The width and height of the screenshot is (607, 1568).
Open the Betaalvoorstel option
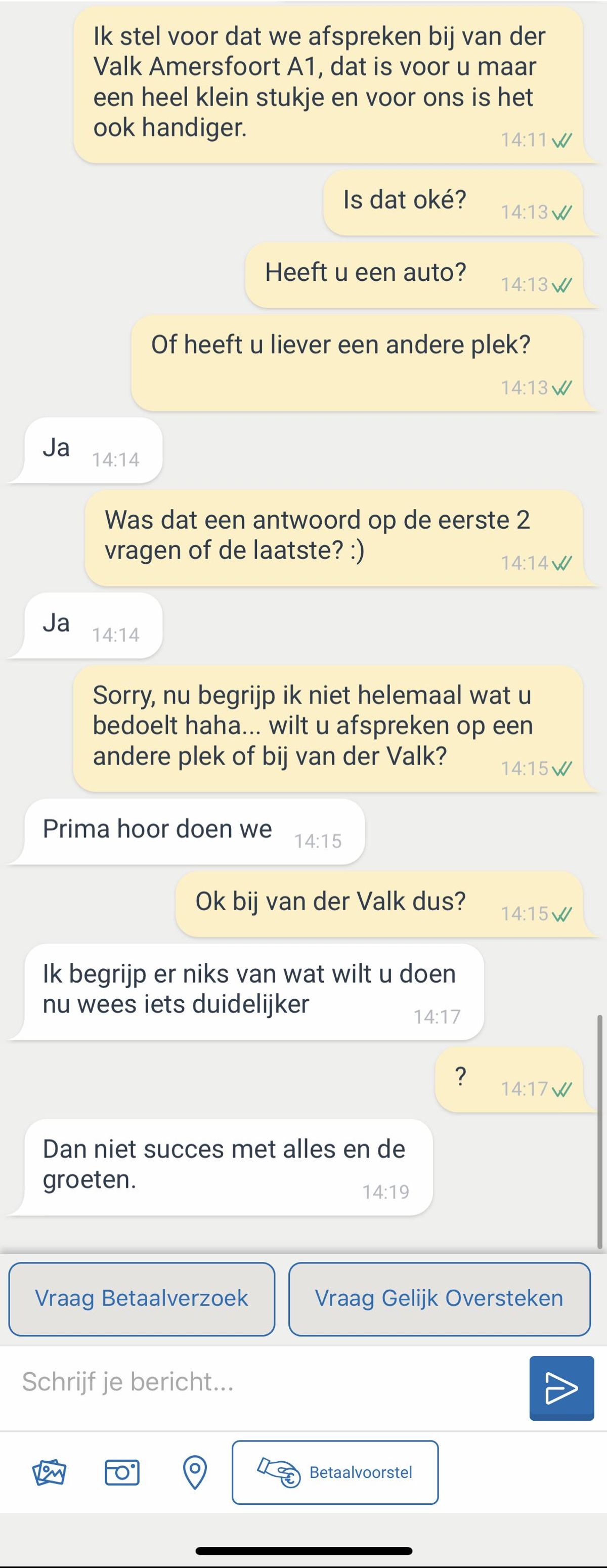coord(335,1472)
